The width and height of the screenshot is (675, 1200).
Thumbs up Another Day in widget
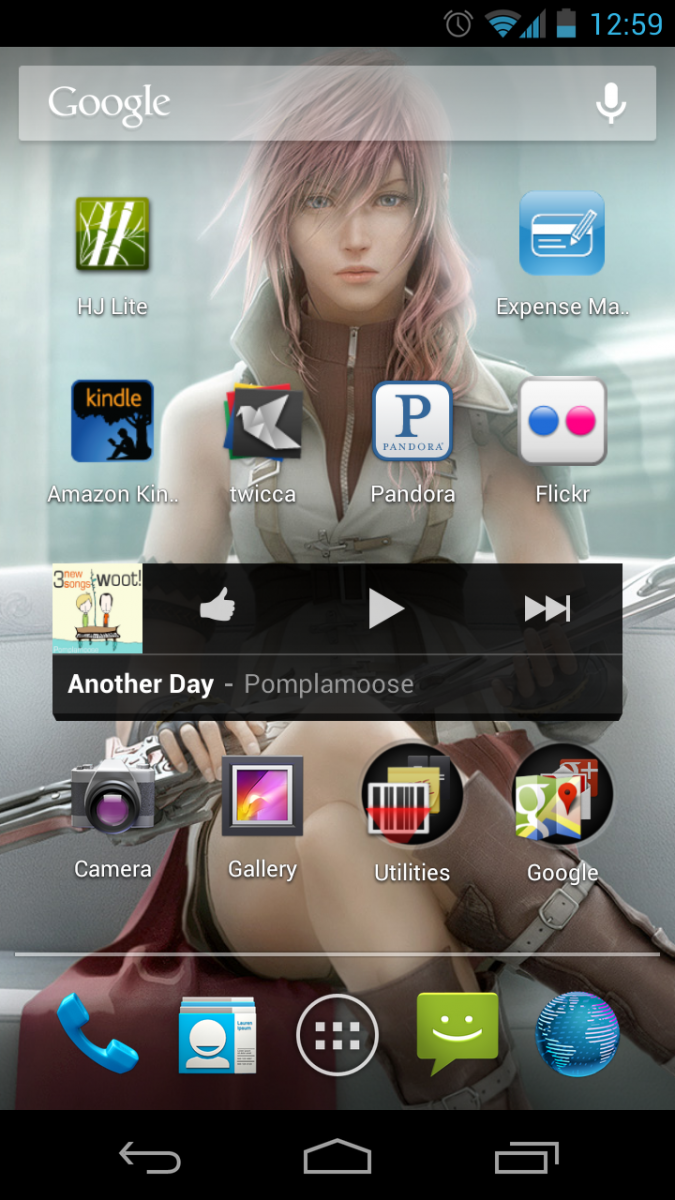[217, 607]
